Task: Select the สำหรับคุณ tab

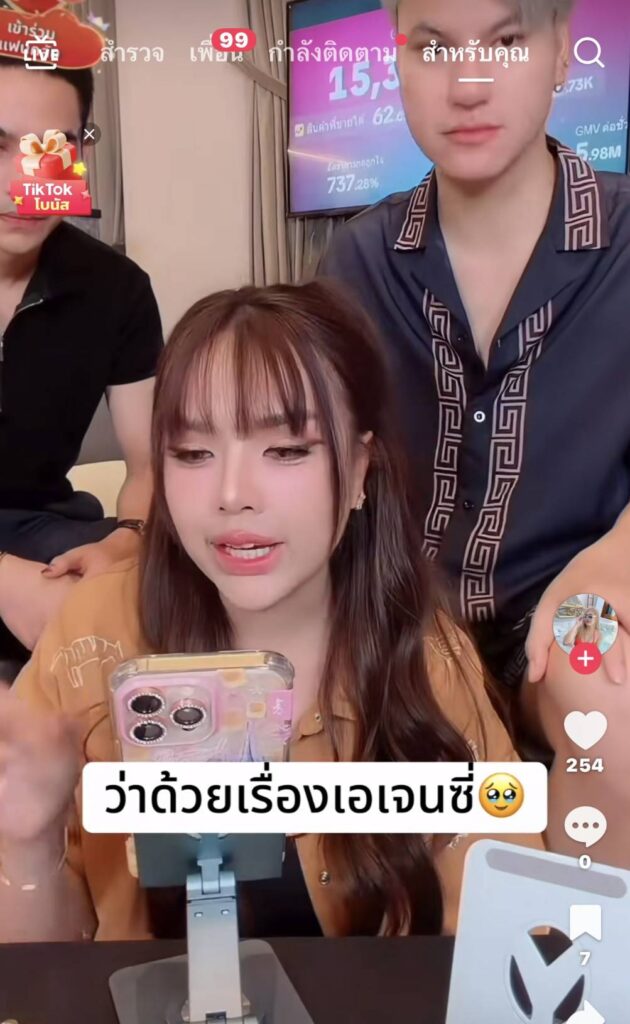Action: tap(475, 53)
